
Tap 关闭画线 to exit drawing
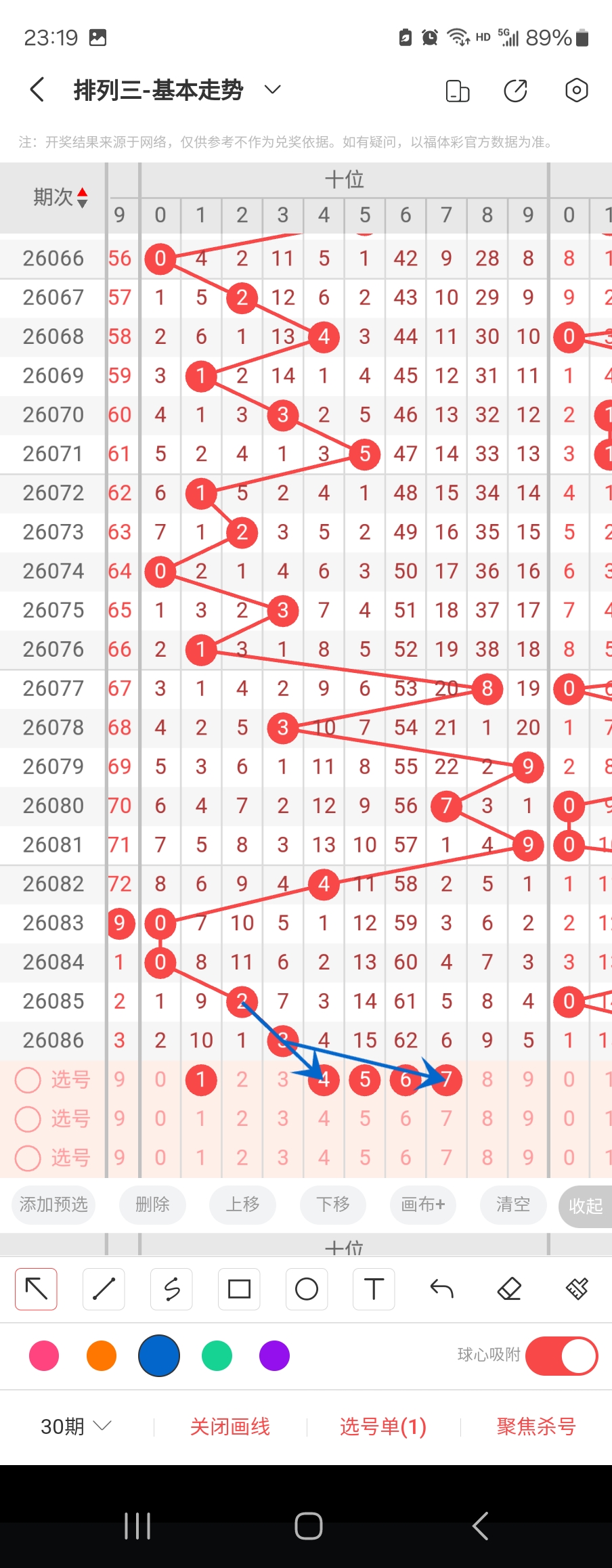230,1427
